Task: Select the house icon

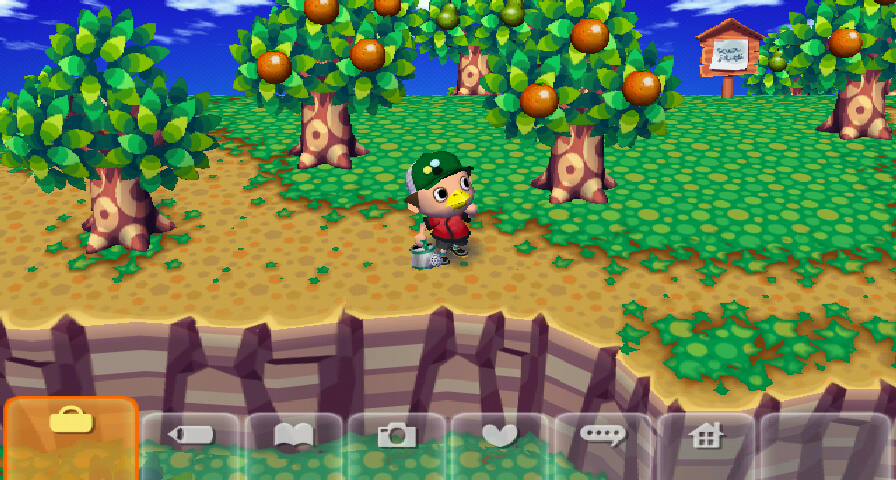Action: [x=706, y=436]
